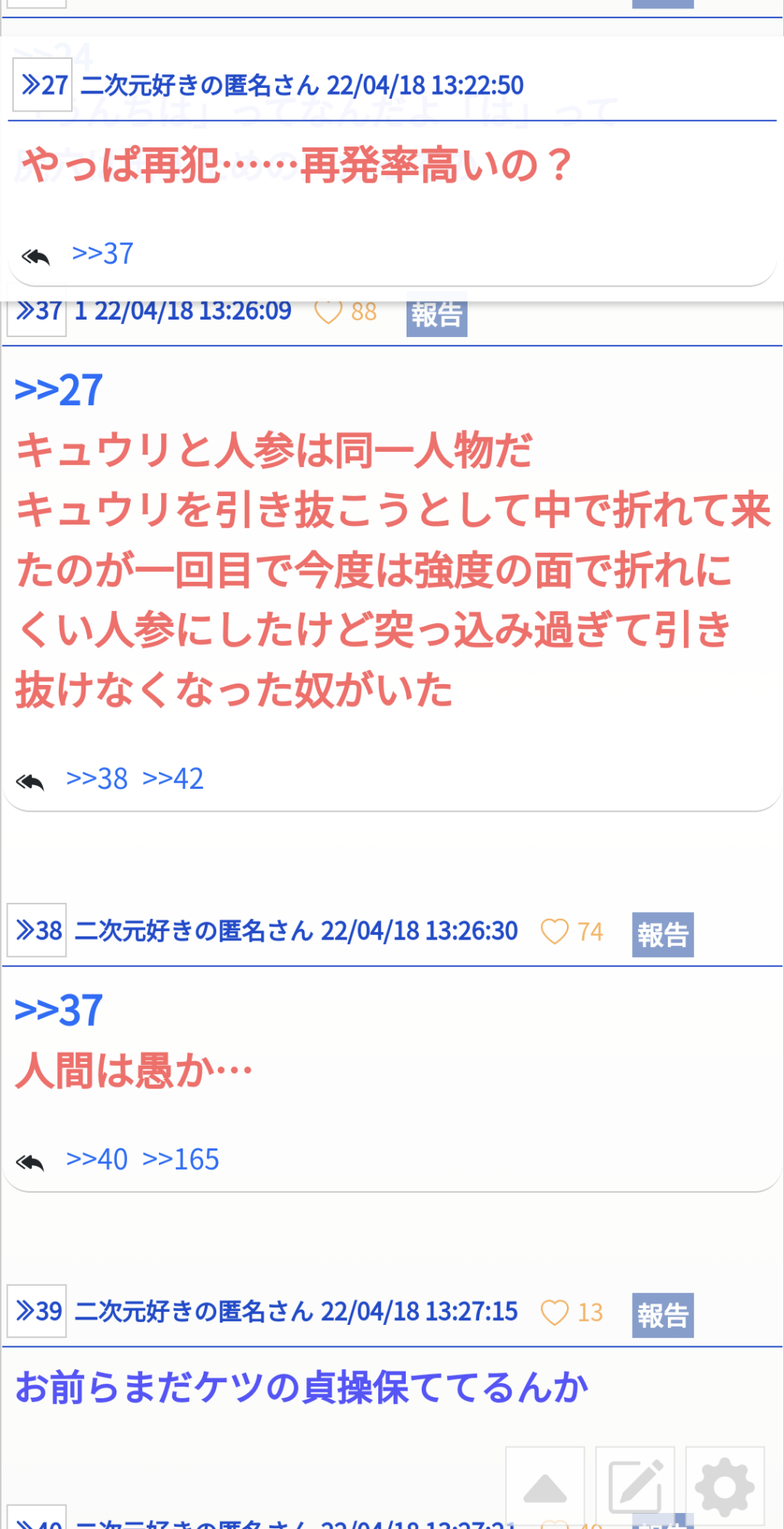Tap the post number >>27 in popup header
The height and width of the screenshot is (1529, 784).
(x=42, y=85)
